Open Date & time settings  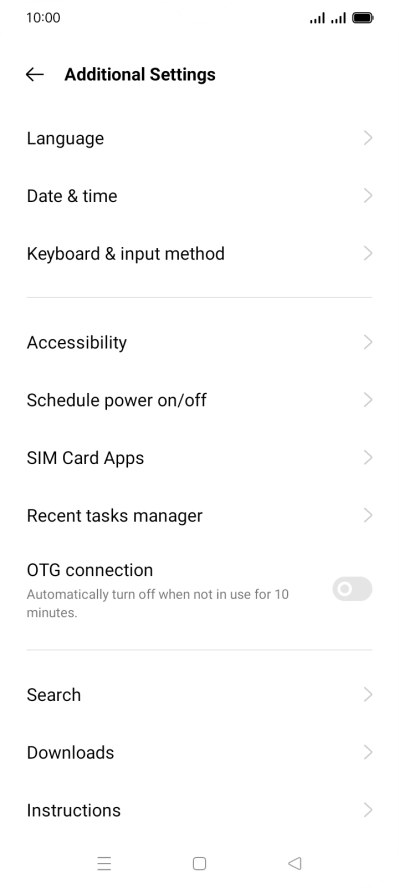tap(199, 196)
